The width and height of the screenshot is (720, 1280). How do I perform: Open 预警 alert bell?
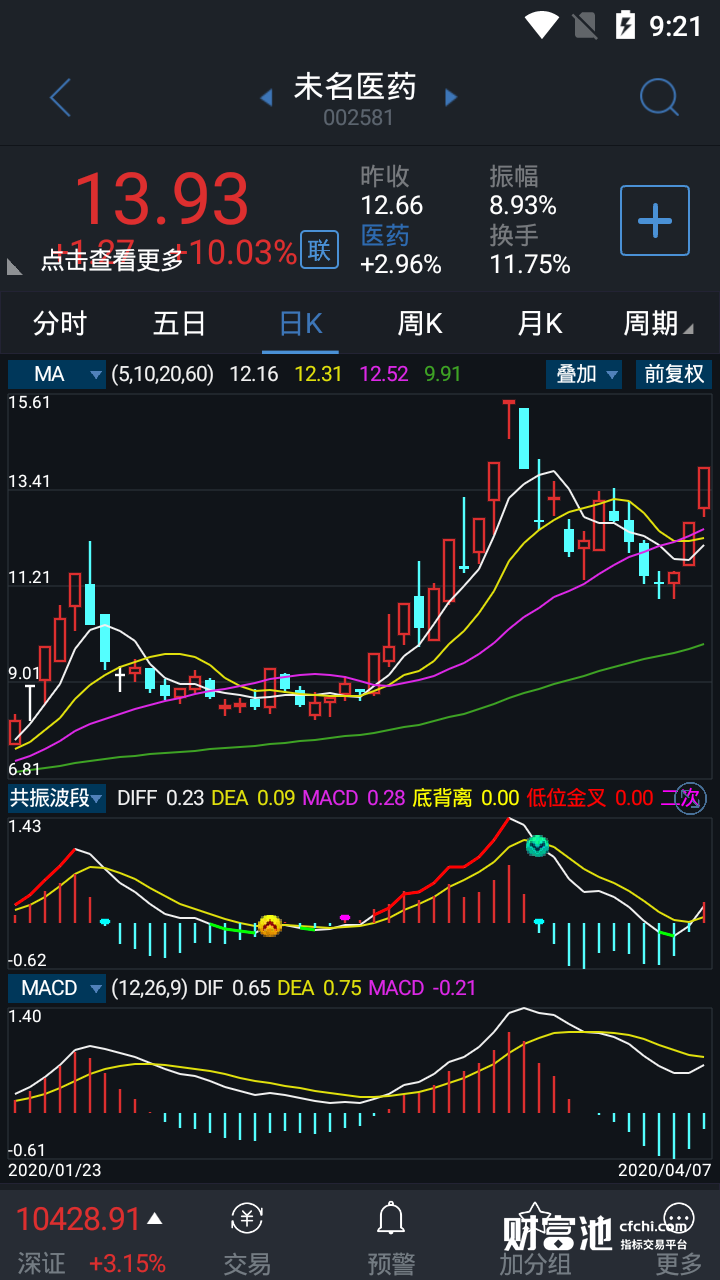point(390,1238)
